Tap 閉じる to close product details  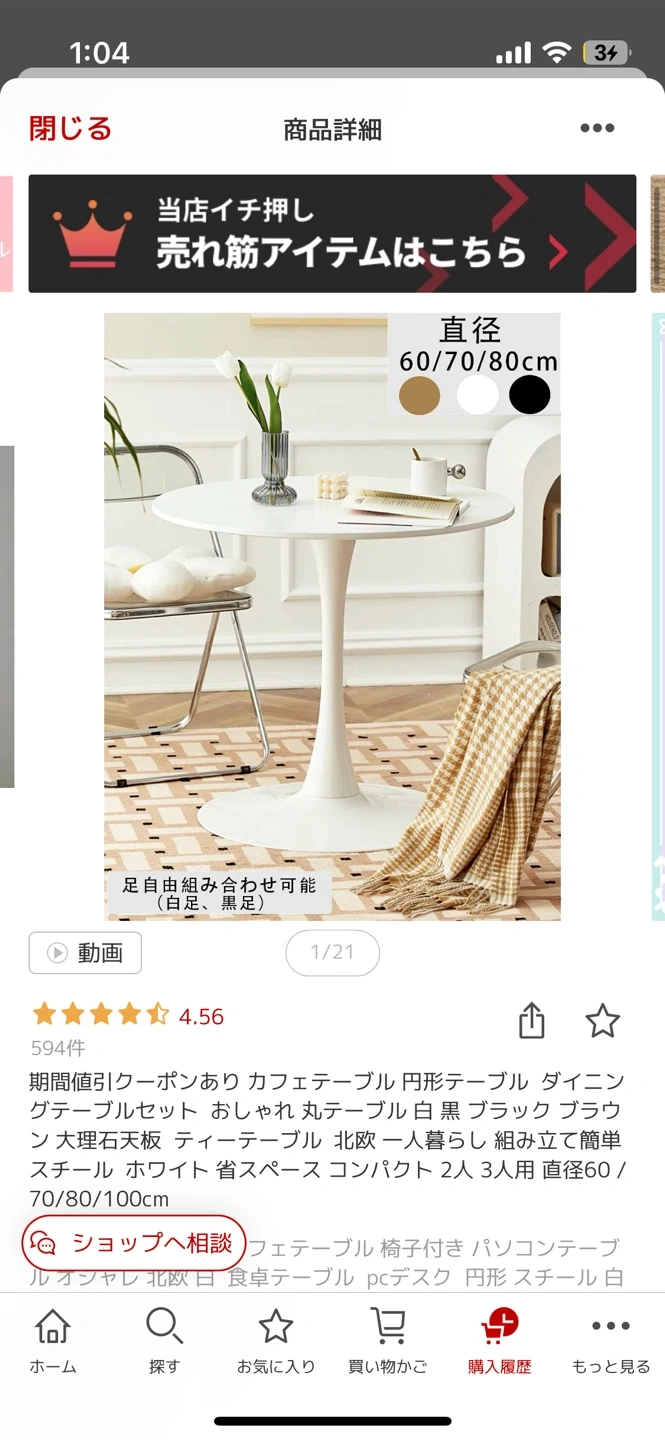70,129
